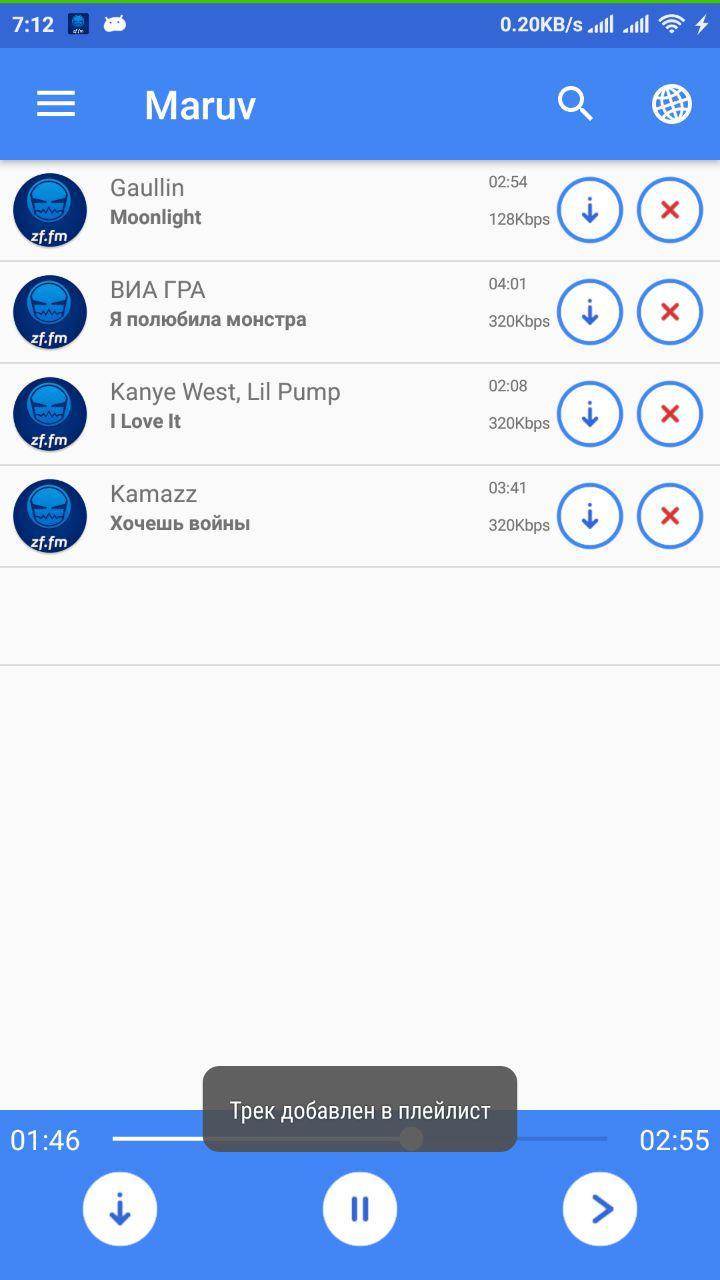This screenshot has height=1280, width=720.
Task: Tap the Maruv title heading
Action: point(199,104)
